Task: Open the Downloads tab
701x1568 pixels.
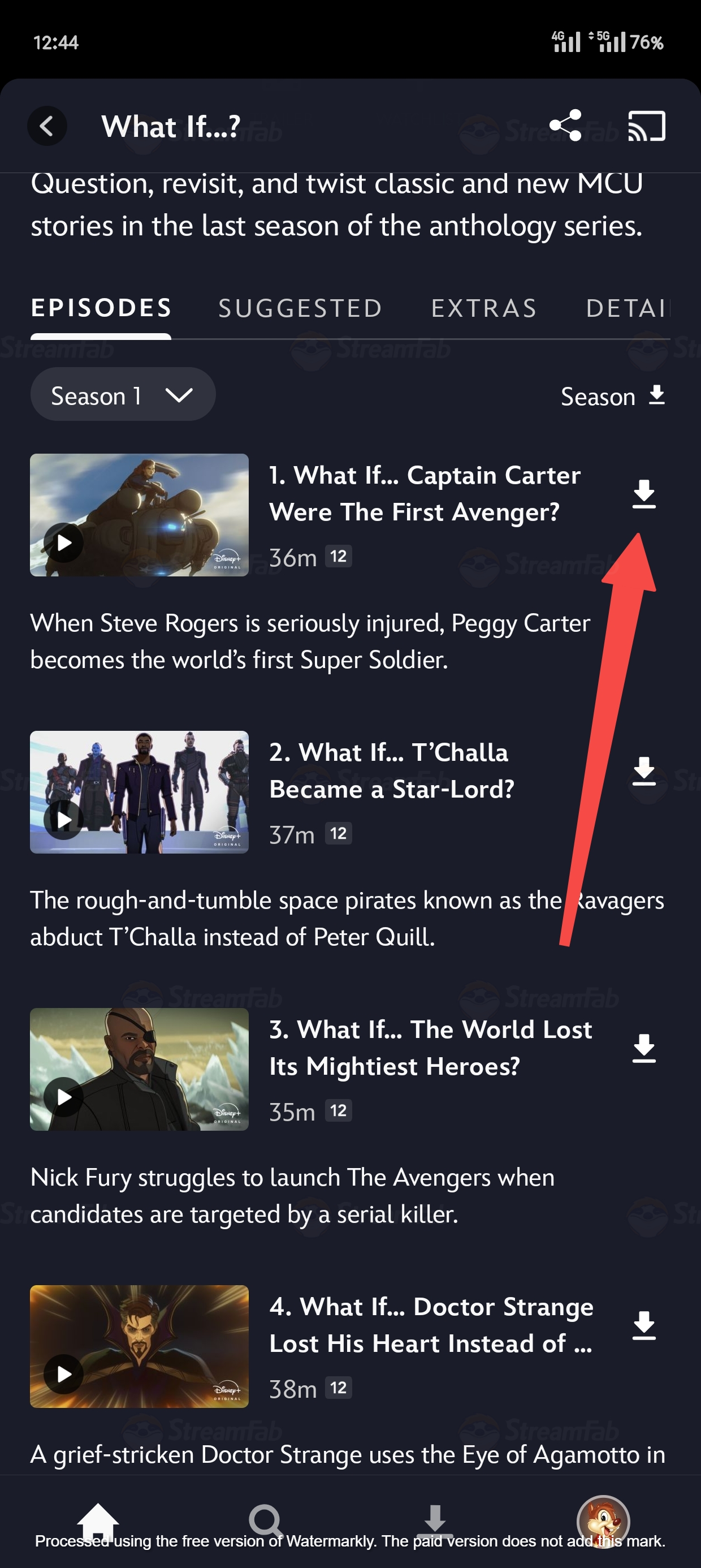Action: 435,1520
